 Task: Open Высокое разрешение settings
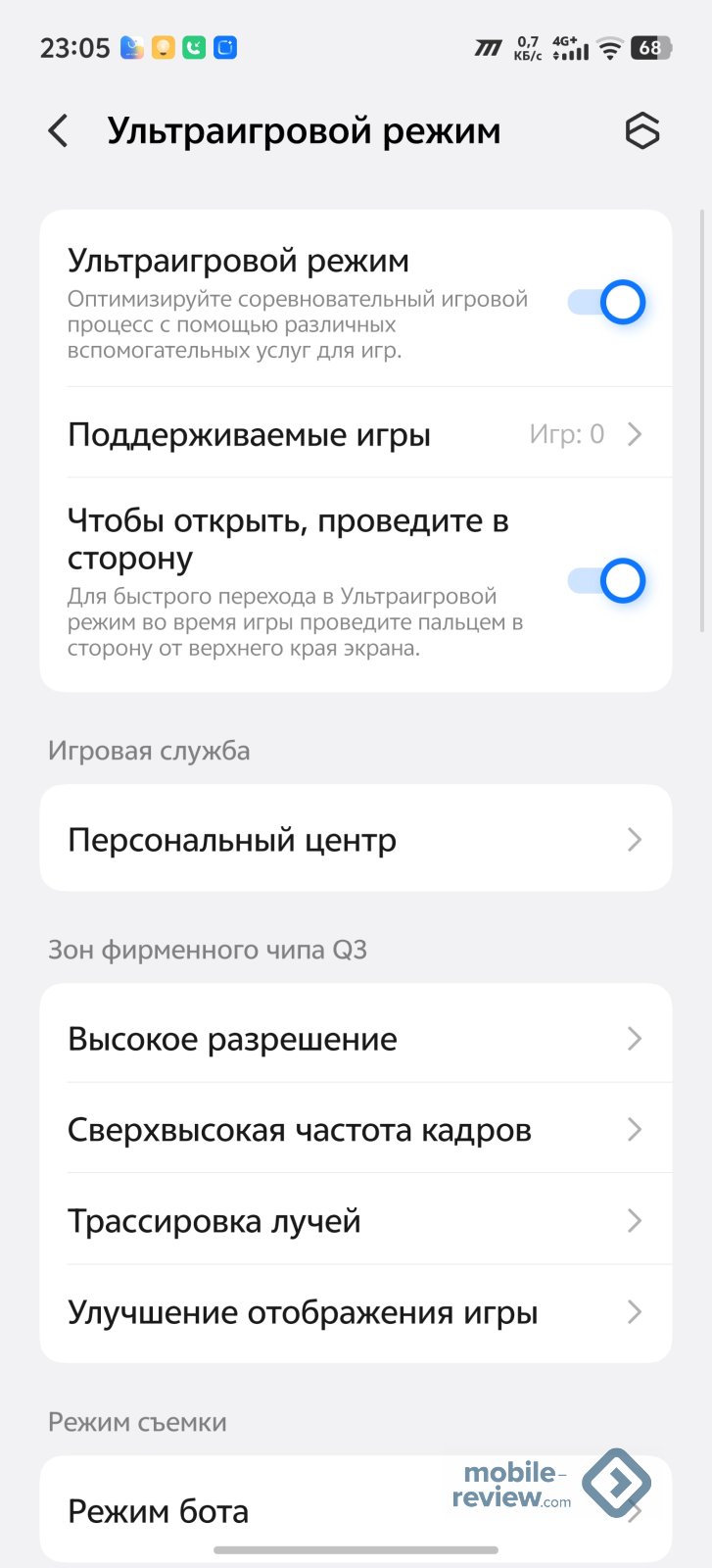click(x=356, y=1039)
